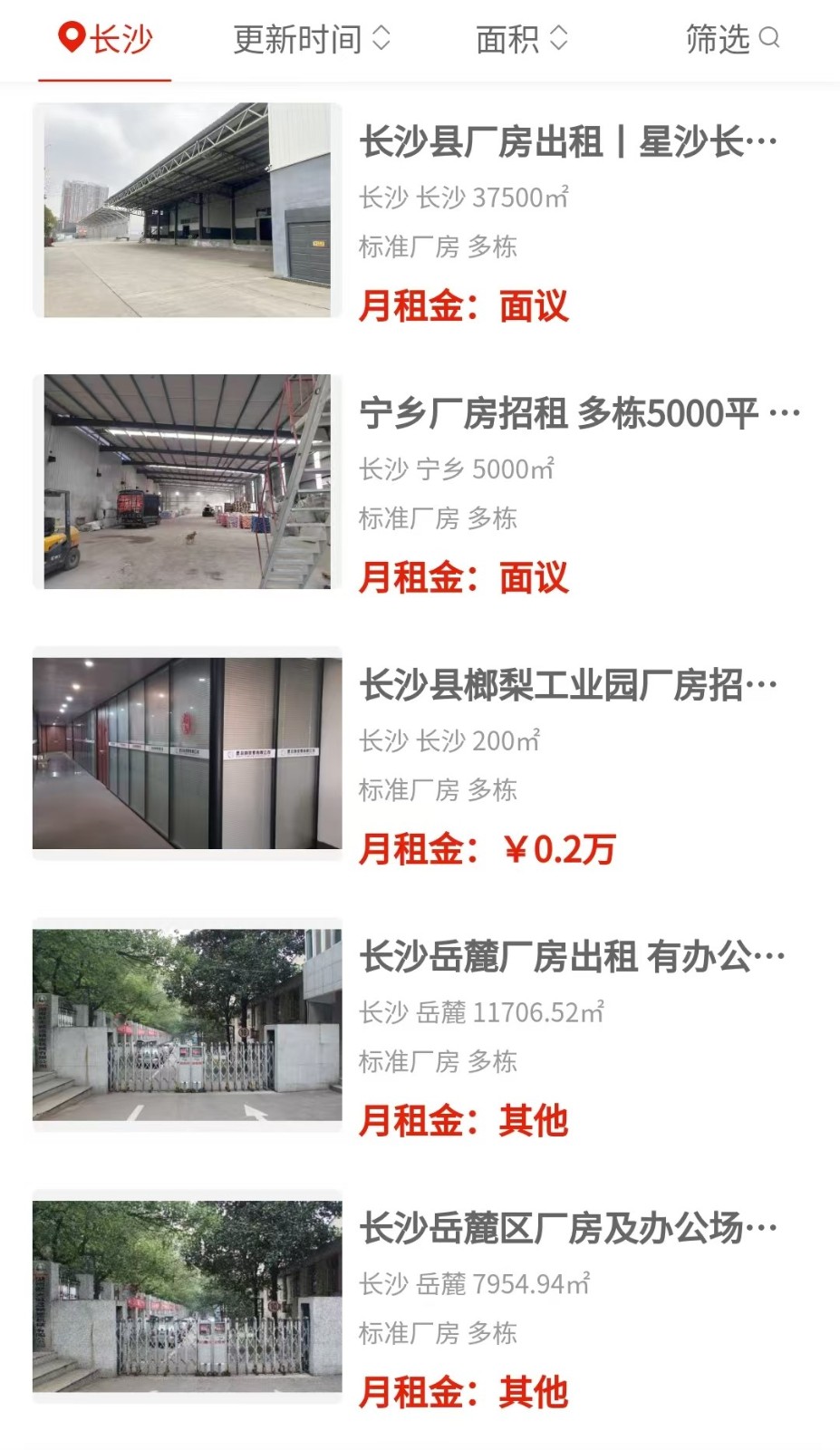This screenshot has height=1450, width=840.
Task: View the 宁乡厂房招租 多栋5000平 listing
Action: pos(580,414)
